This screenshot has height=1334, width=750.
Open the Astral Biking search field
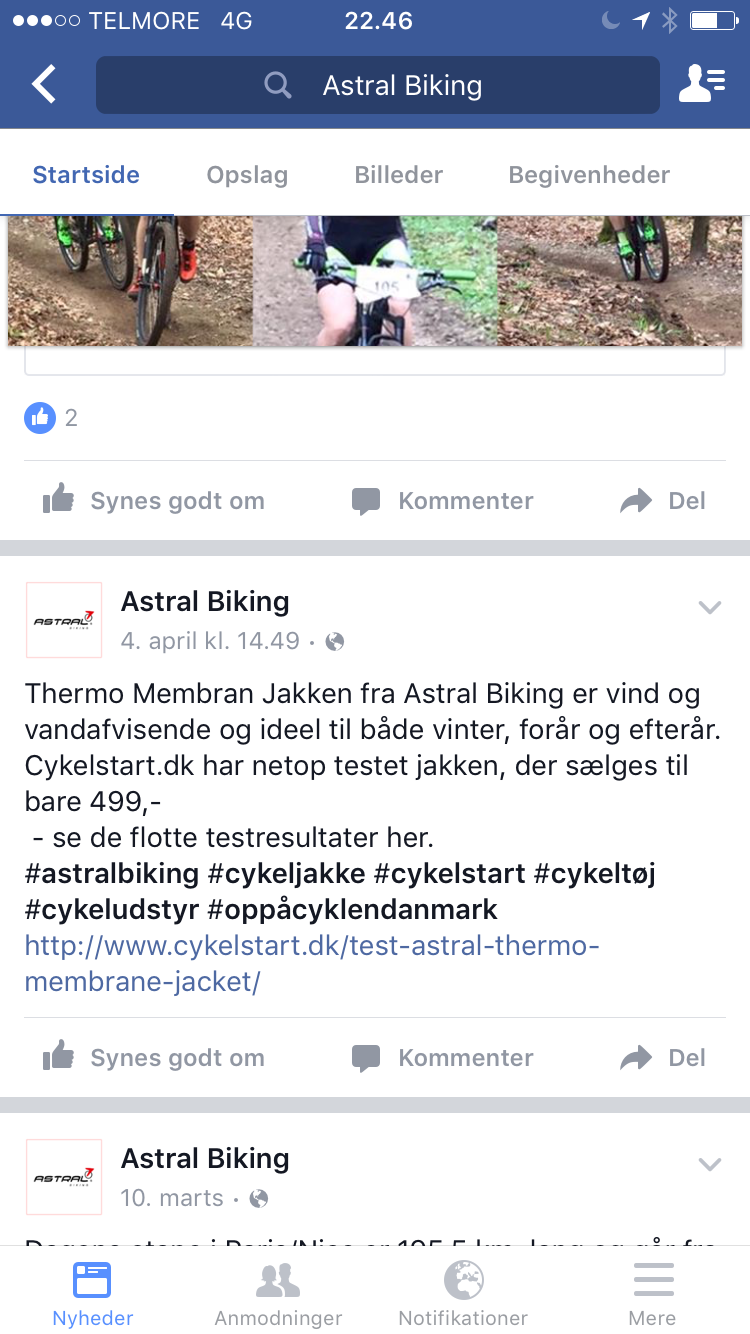point(378,85)
